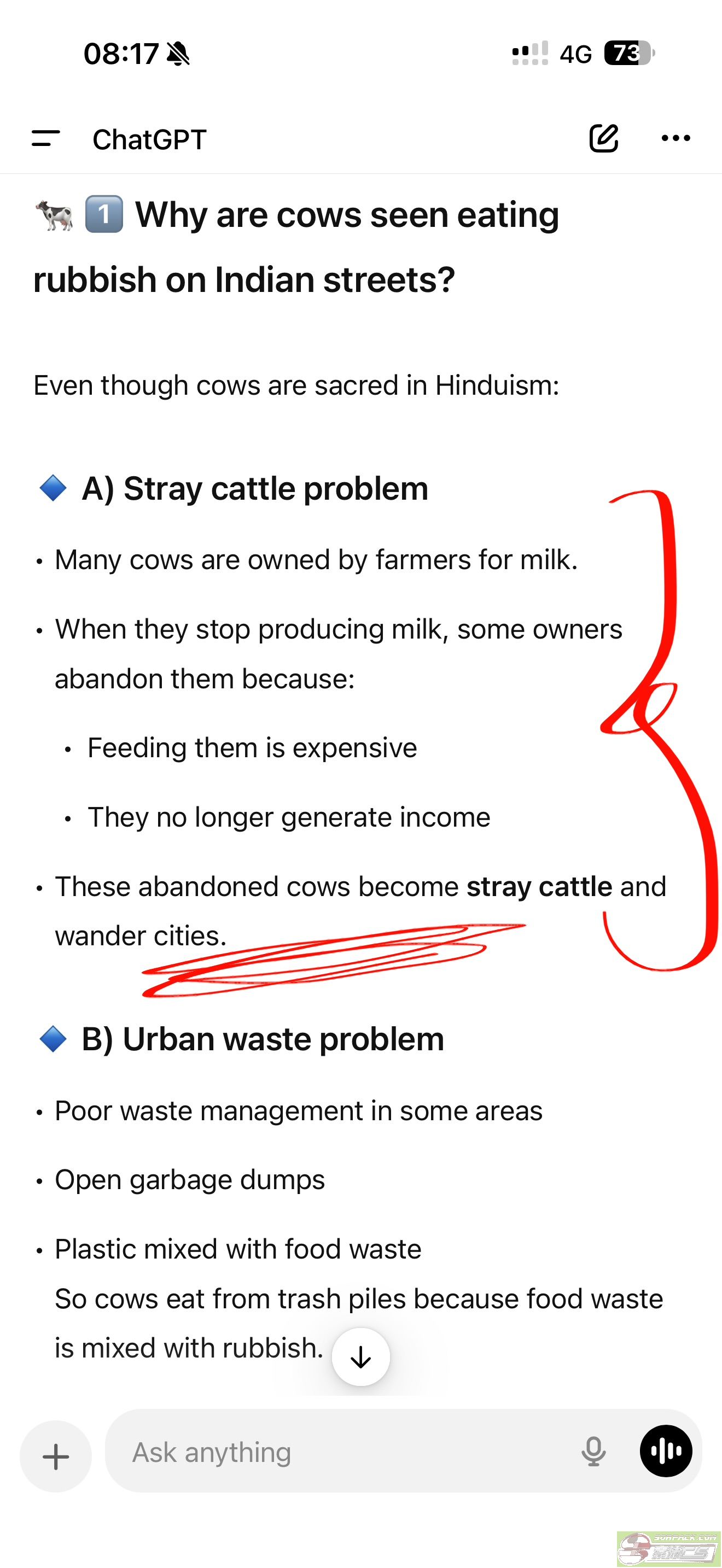Launch voice mode
The height and width of the screenshot is (1568, 722).
coord(665,1451)
